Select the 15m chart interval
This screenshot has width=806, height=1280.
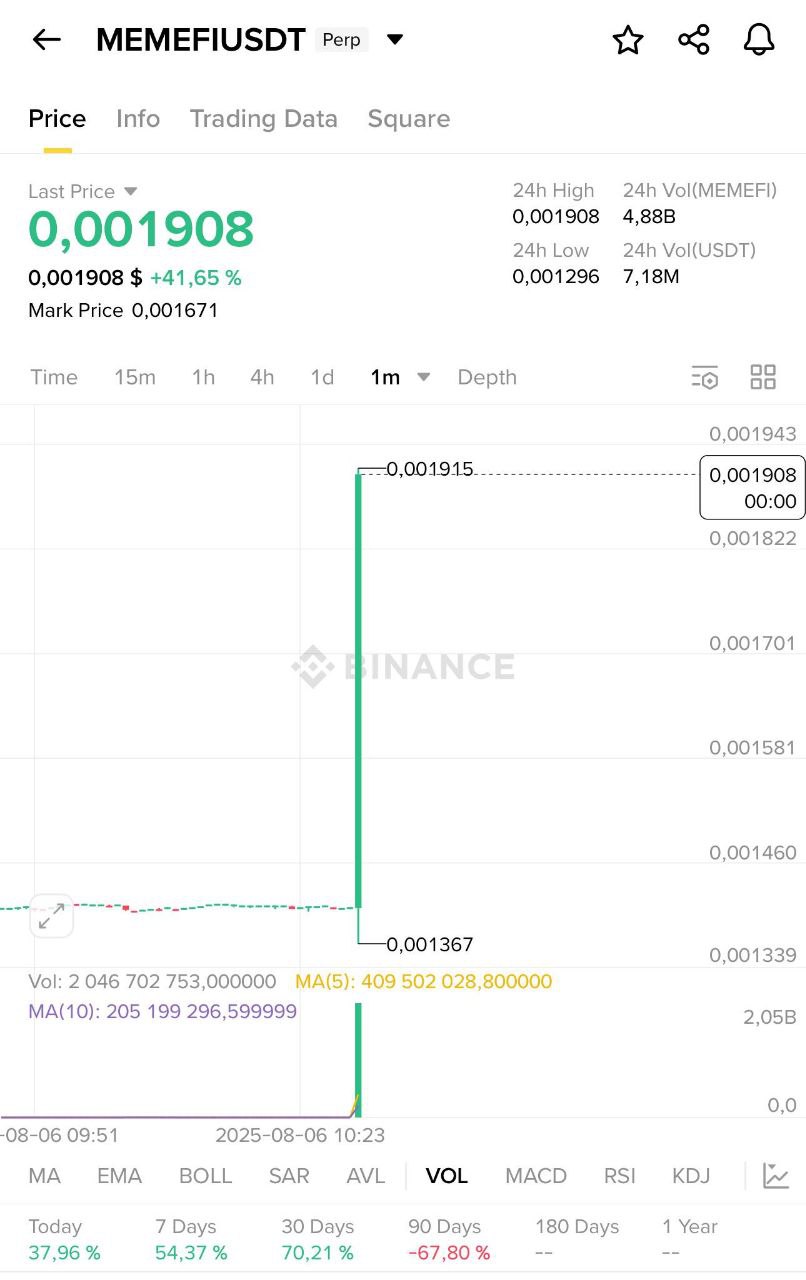(x=135, y=377)
